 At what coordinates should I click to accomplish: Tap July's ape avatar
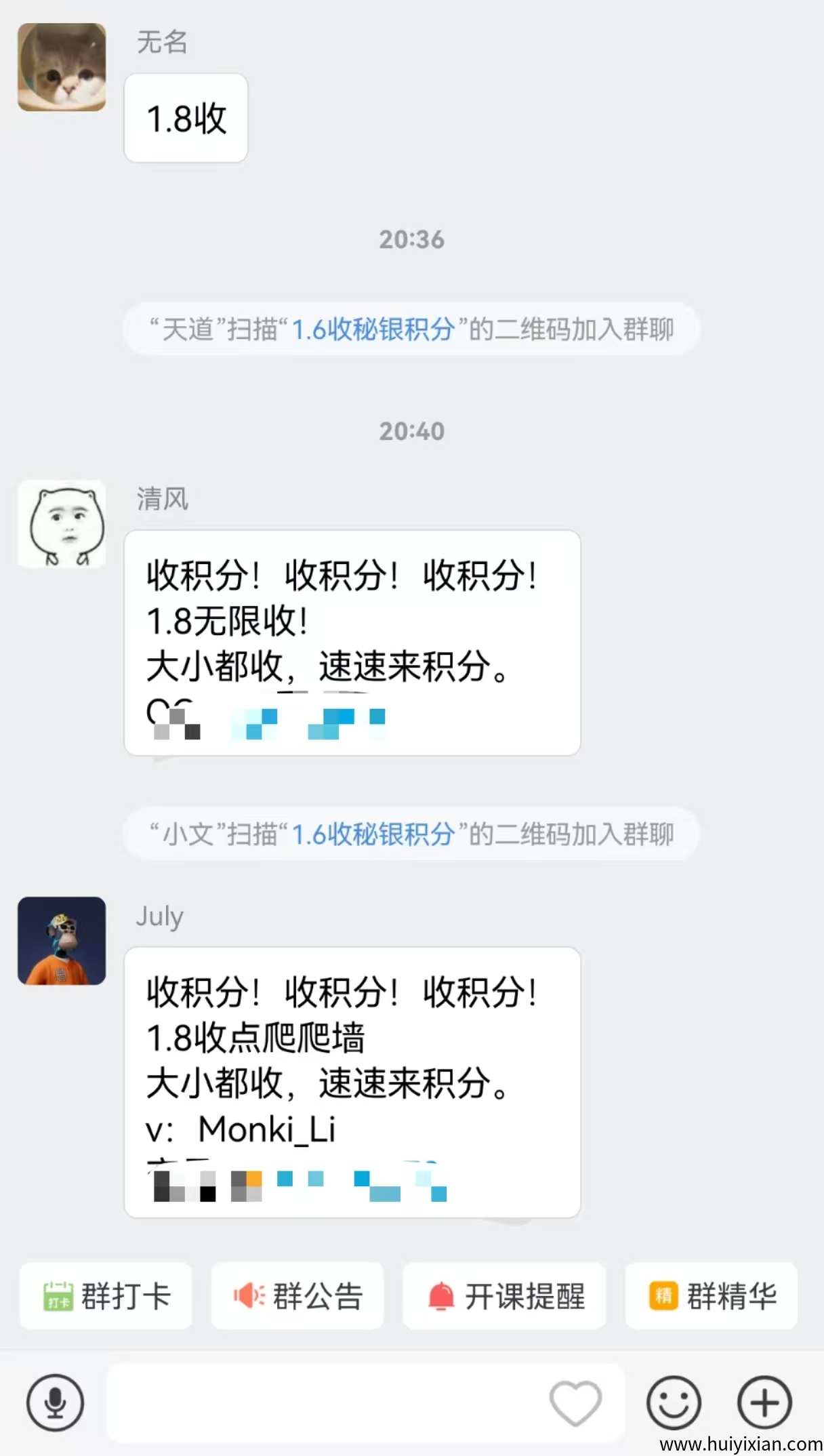(61, 942)
